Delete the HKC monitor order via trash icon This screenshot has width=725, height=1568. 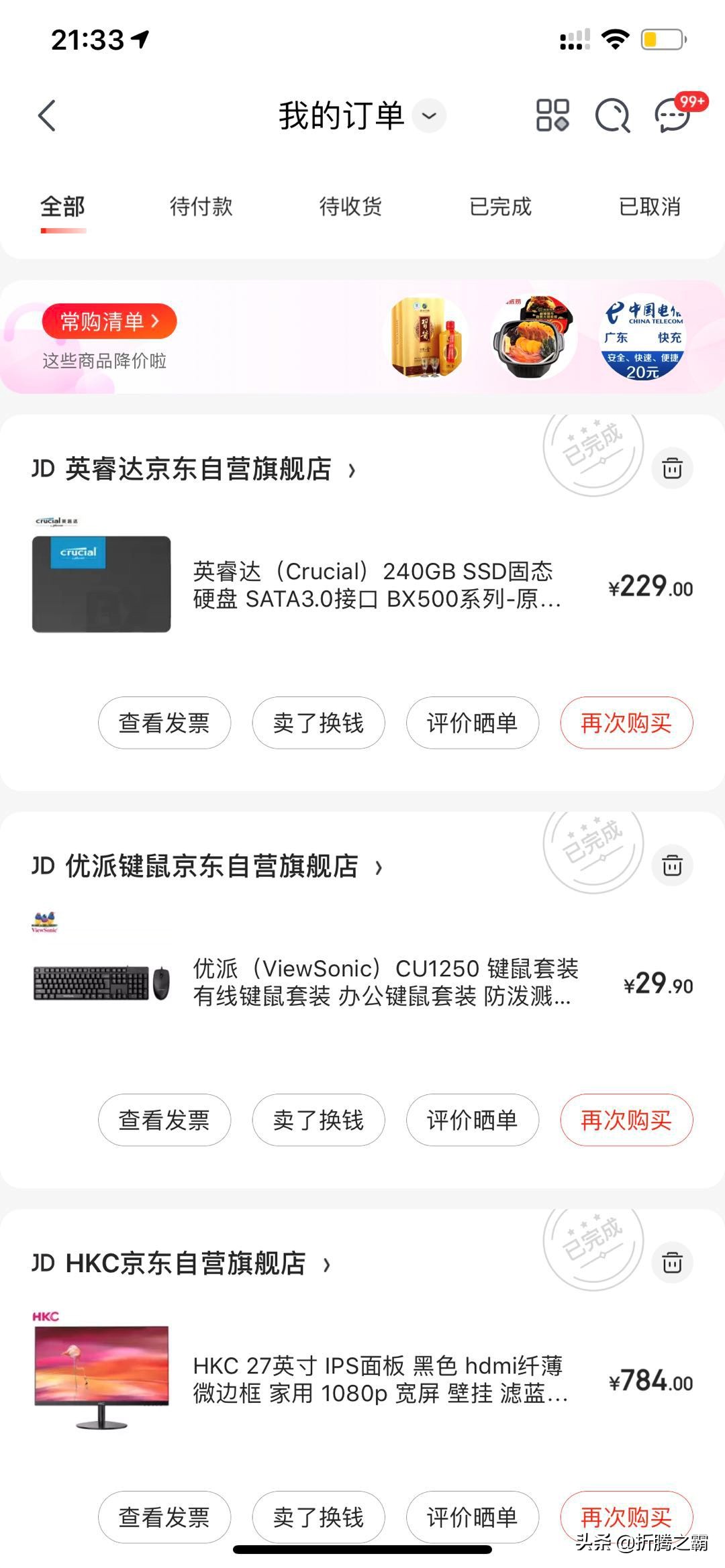tap(673, 1263)
